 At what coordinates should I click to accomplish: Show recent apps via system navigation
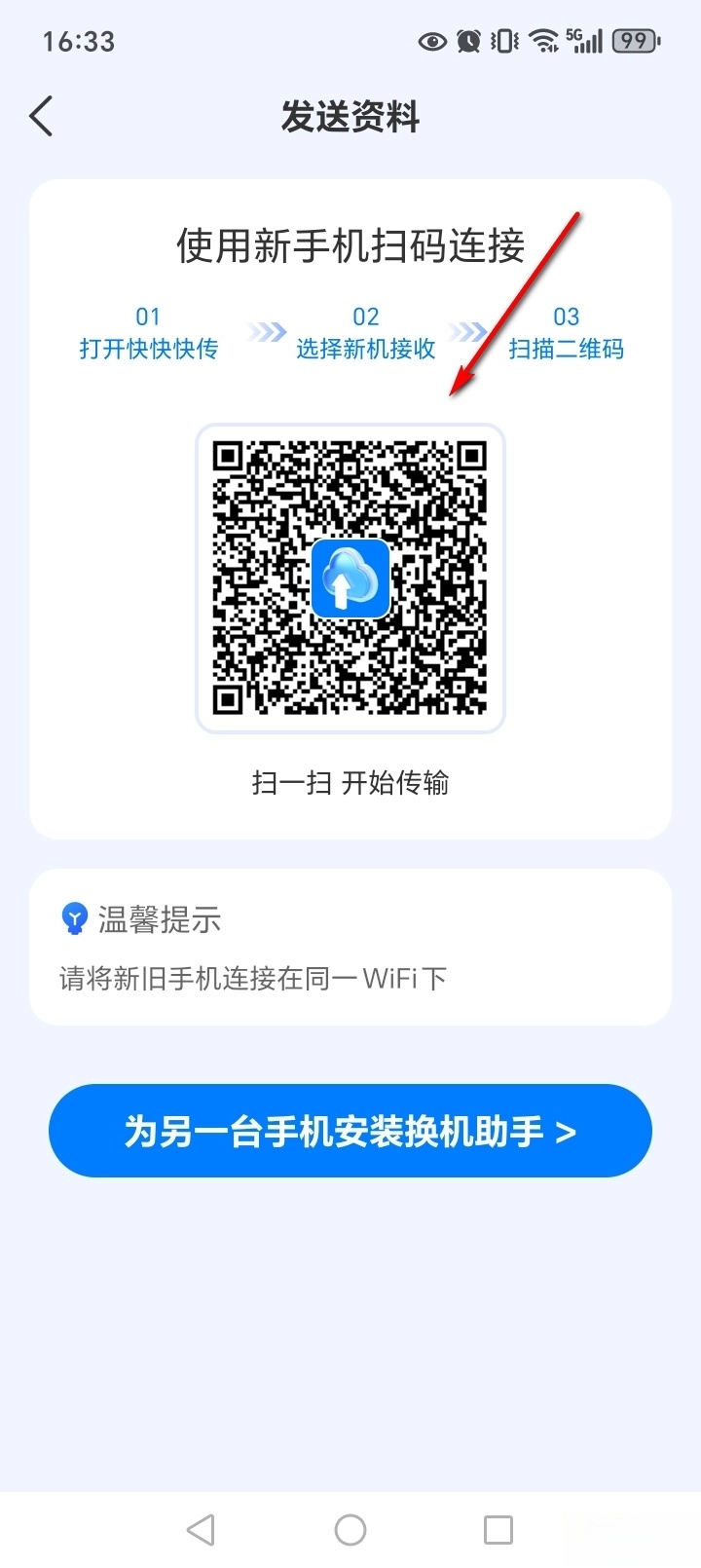coord(498,1529)
